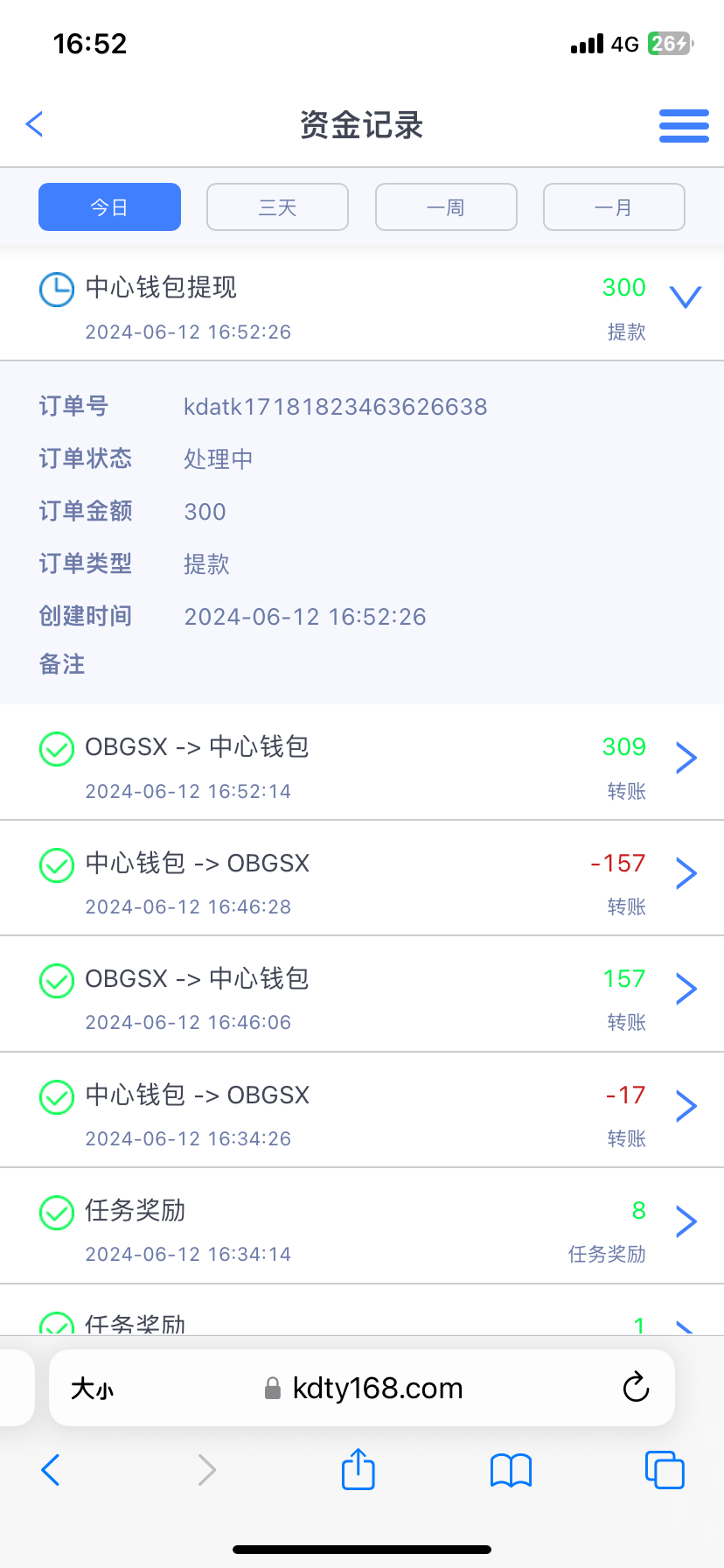Go back in browser history
The image size is (724, 1568).
click(51, 1470)
